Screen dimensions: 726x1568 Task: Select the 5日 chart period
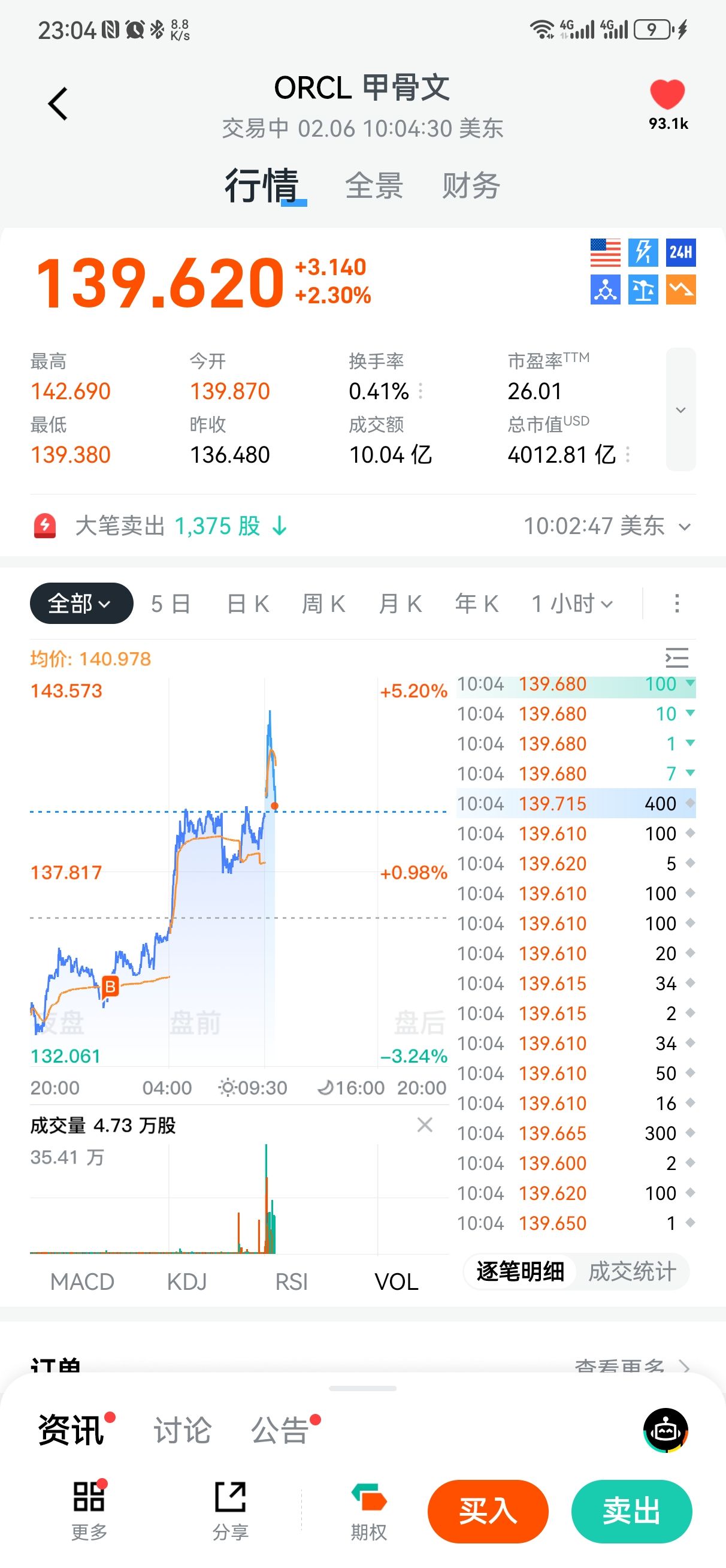pyautogui.click(x=171, y=604)
